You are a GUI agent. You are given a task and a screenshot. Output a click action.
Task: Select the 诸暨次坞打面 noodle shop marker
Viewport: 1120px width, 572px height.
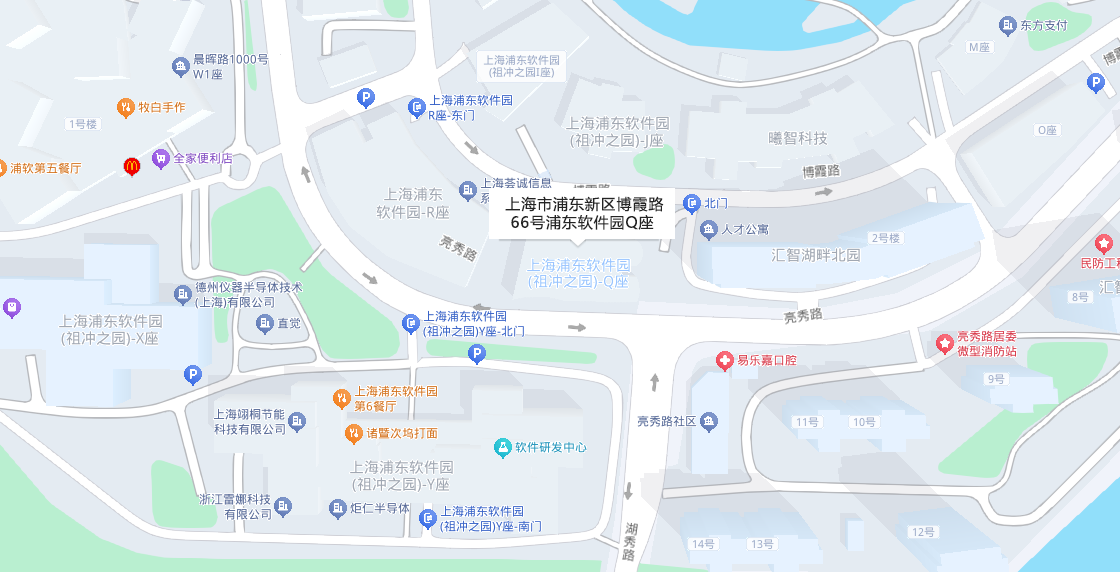(x=353, y=434)
